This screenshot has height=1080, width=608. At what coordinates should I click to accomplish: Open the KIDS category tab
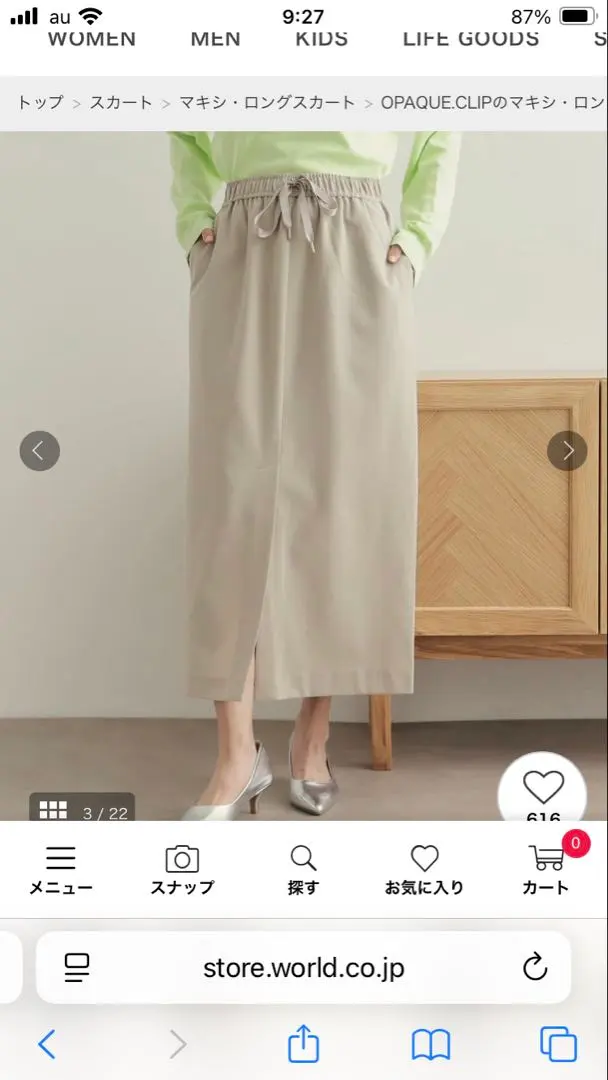(x=321, y=40)
